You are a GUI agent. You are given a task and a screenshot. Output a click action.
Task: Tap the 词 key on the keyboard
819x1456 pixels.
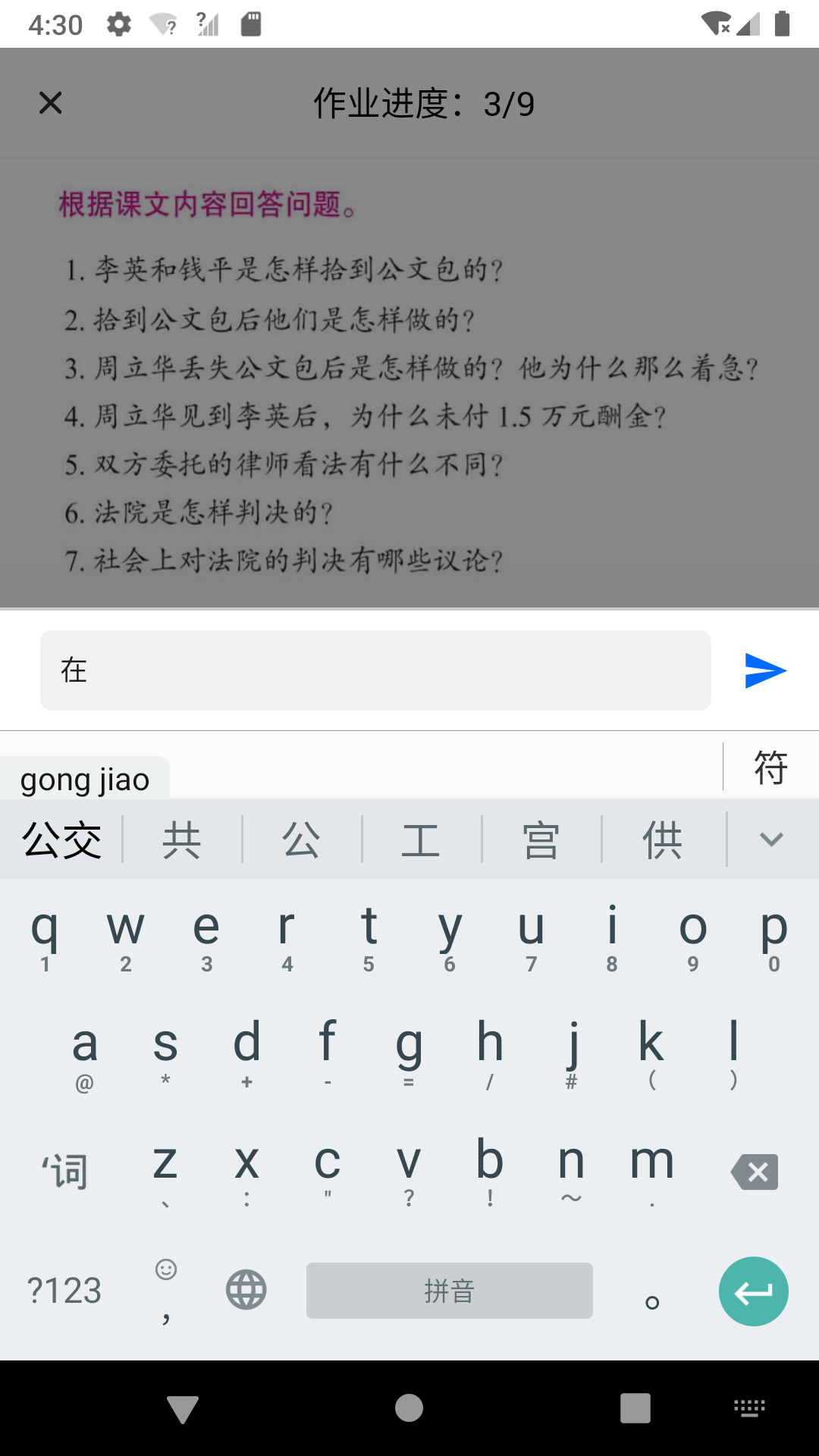(65, 1172)
